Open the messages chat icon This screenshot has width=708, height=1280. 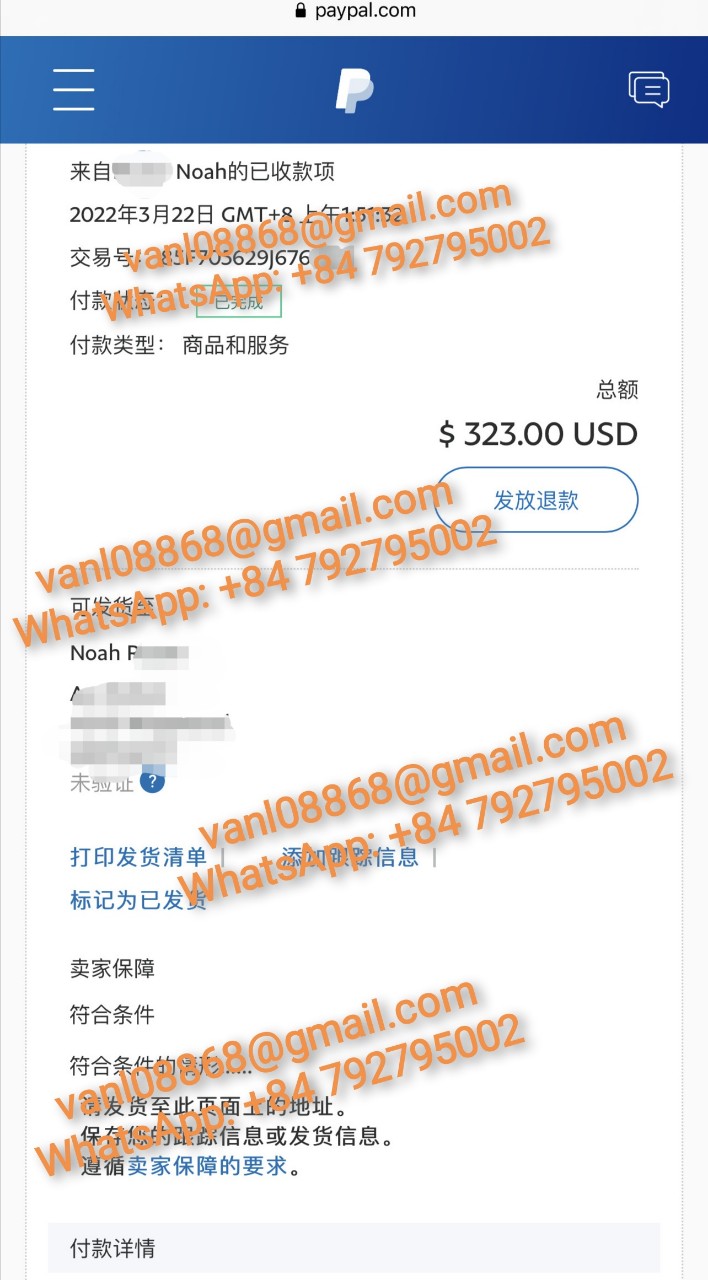[x=649, y=89]
